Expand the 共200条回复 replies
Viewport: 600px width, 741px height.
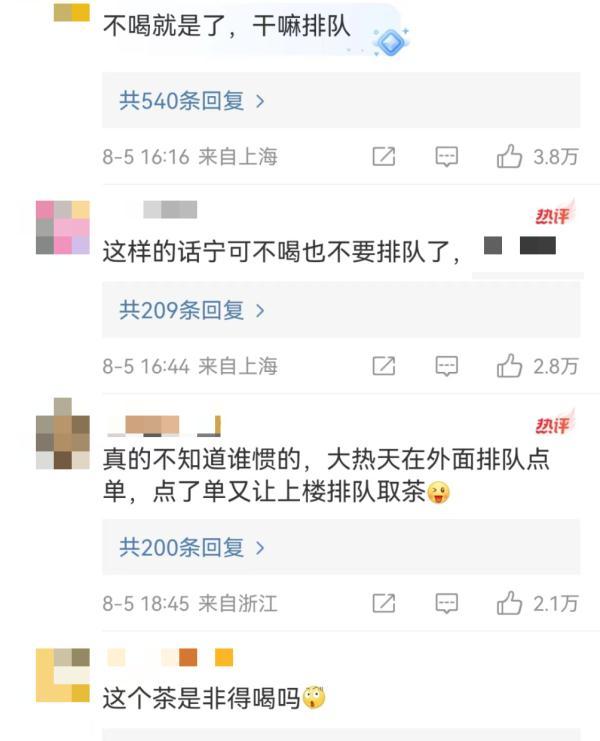click(x=192, y=547)
